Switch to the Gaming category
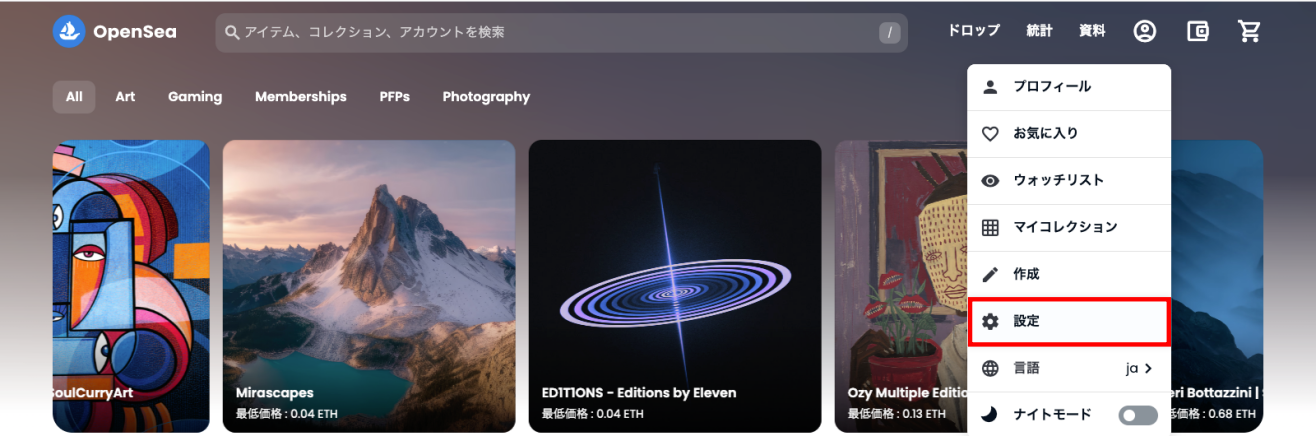The image size is (1316, 436). [195, 97]
